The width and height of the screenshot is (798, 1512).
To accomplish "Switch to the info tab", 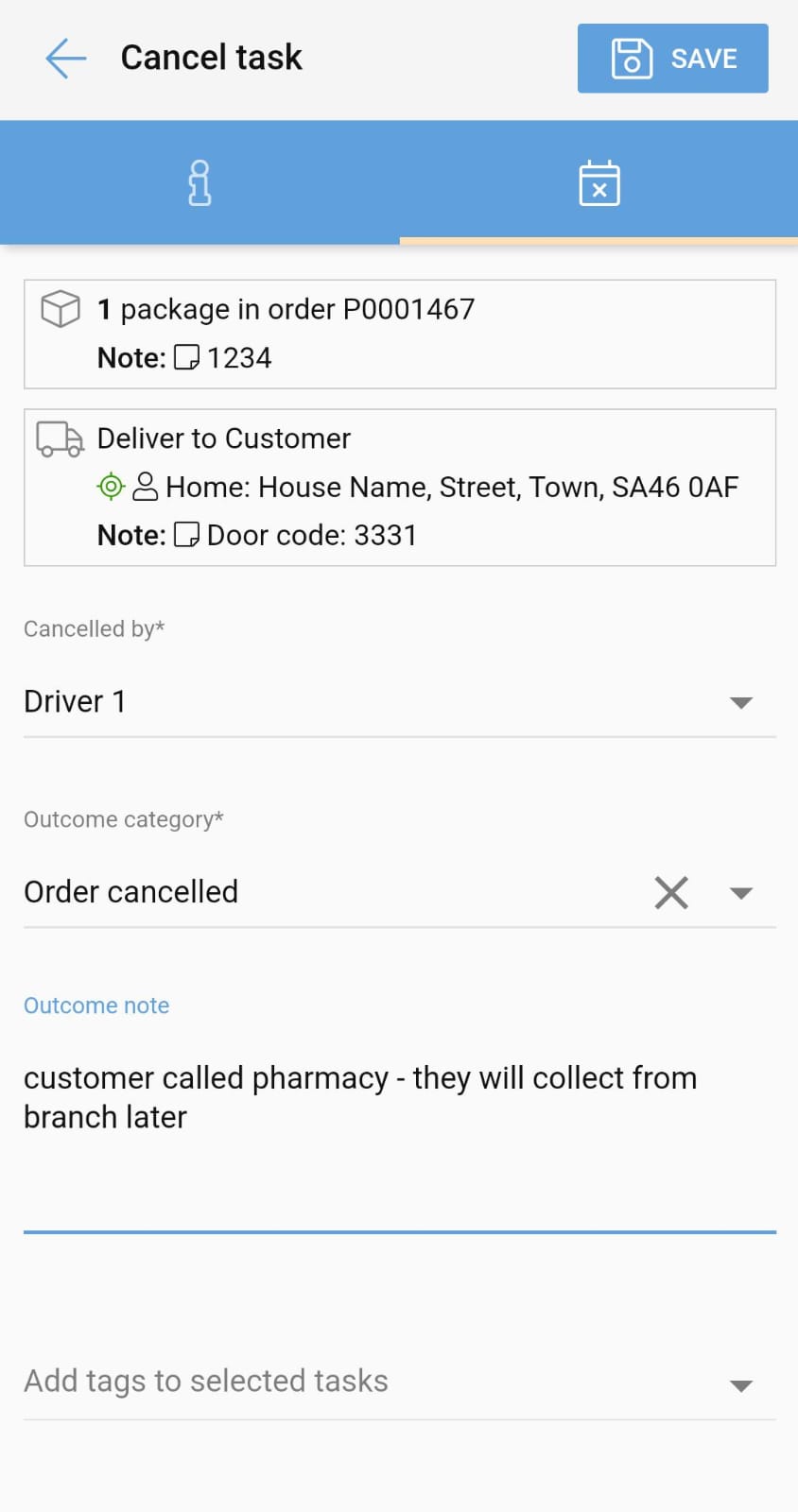I will (199, 182).
